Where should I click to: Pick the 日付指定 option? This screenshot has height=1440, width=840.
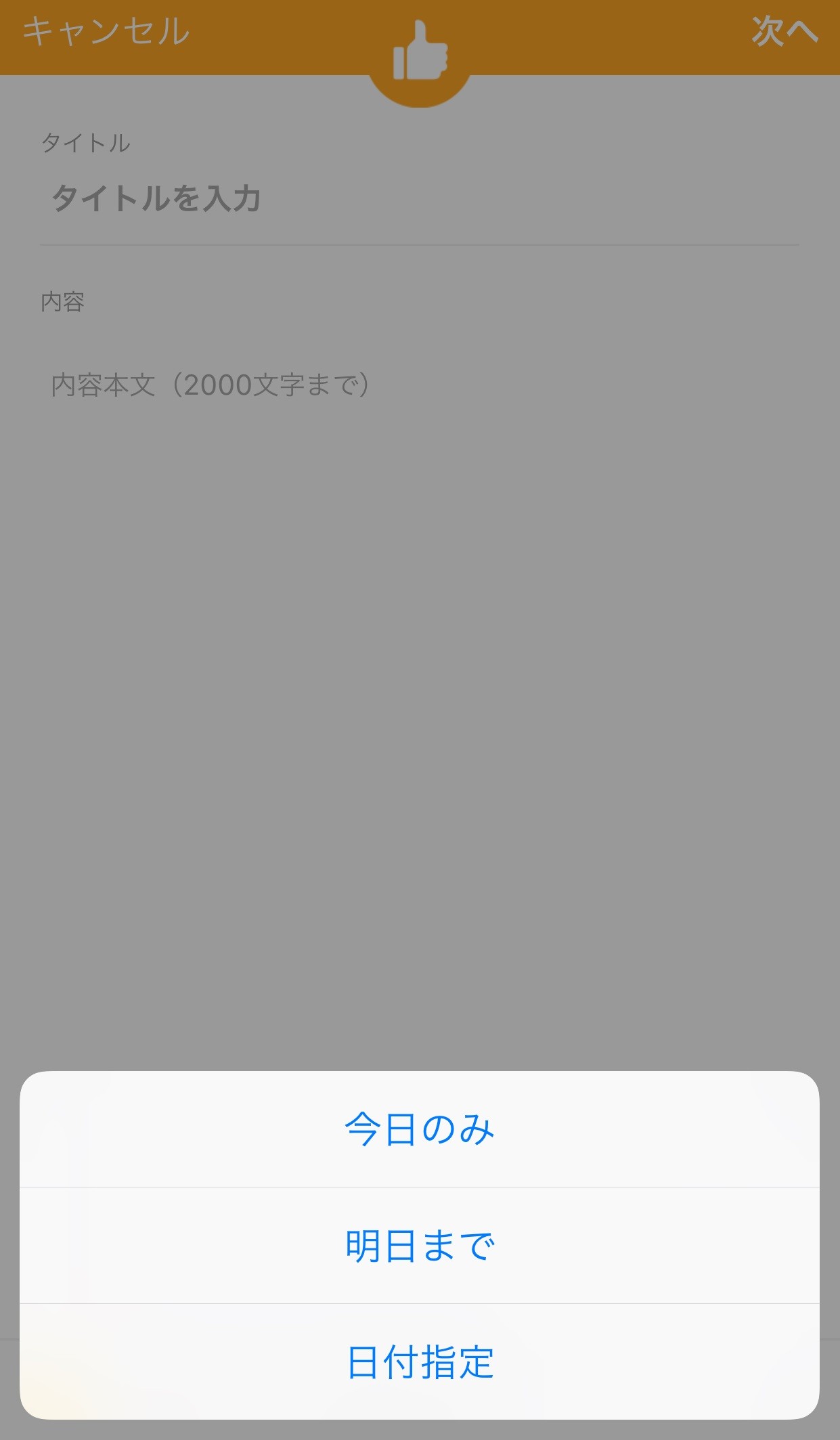420,1362
